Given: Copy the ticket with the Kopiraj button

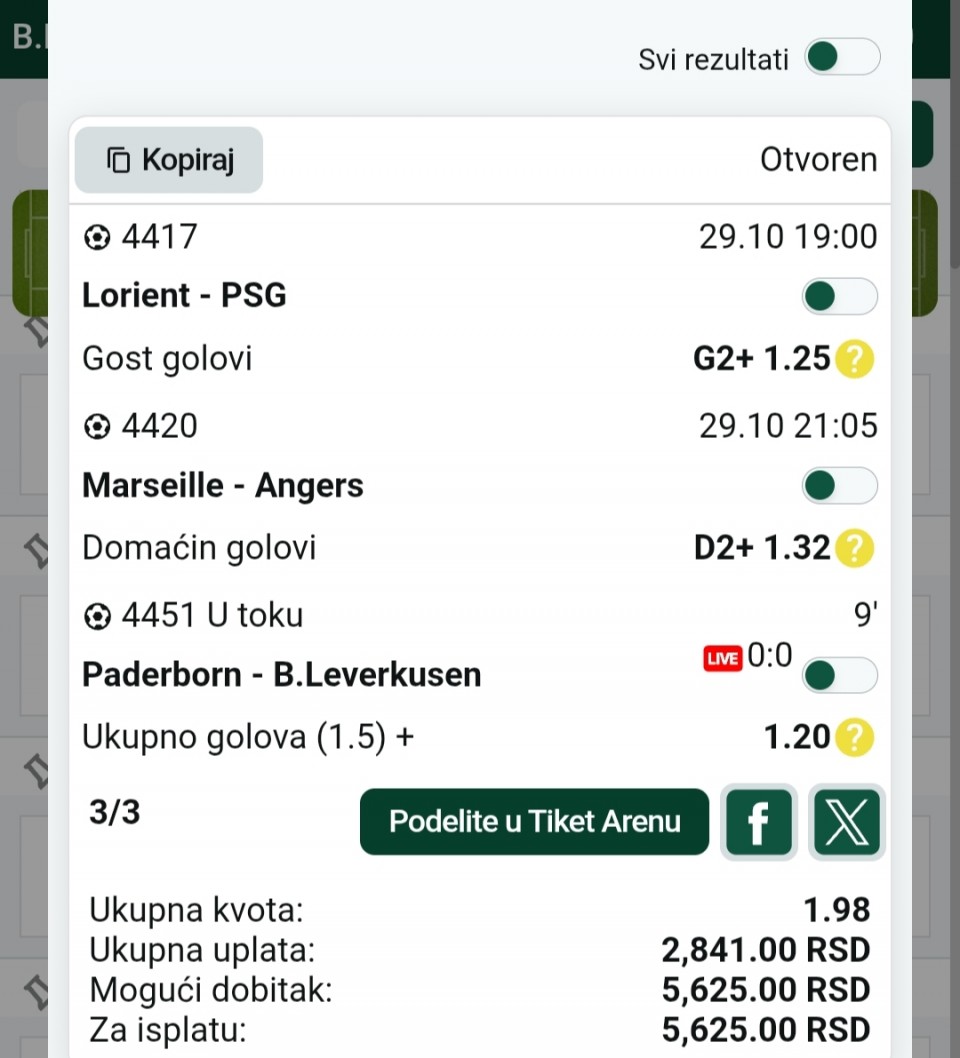Looking at the screenshot, I should tap(169, 160).
